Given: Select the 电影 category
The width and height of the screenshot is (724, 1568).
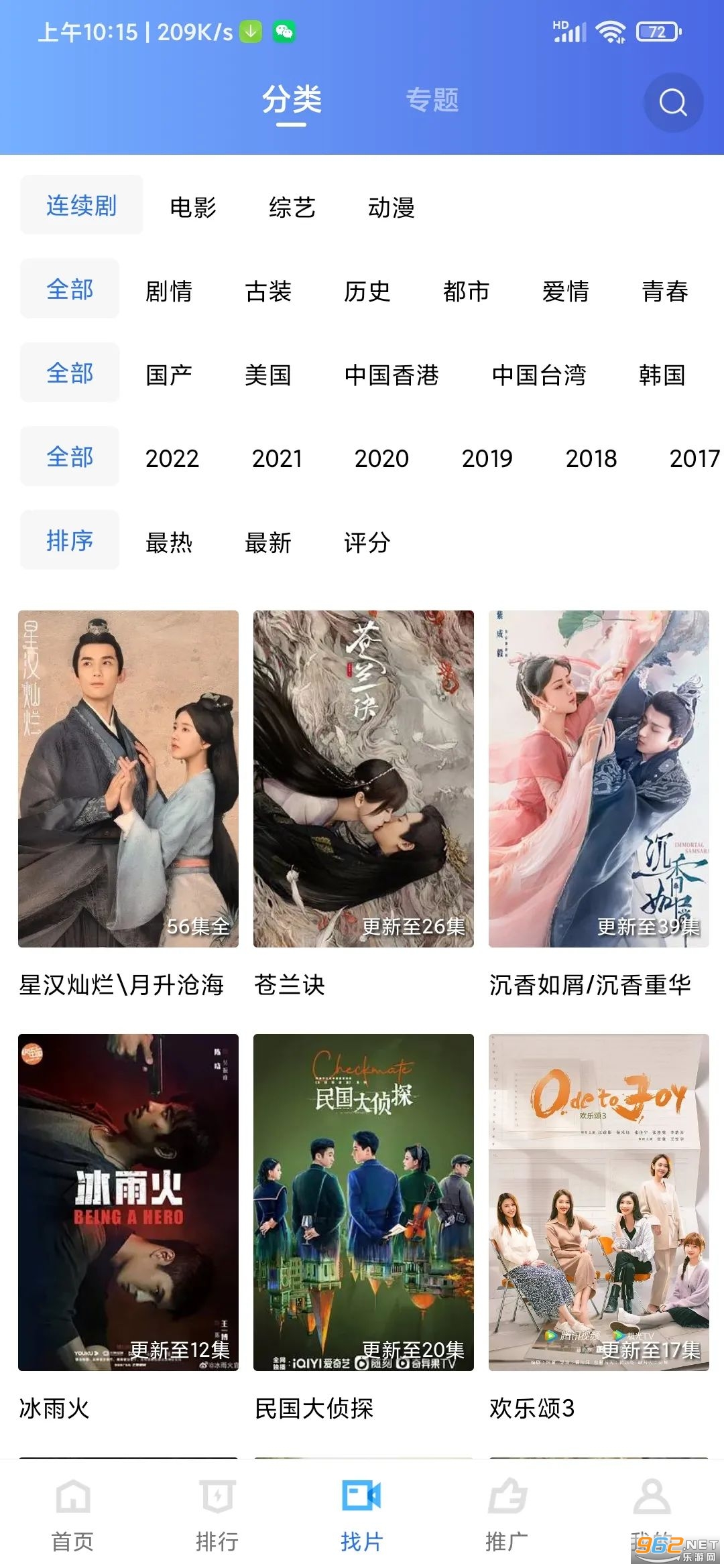Looking at the screenshot, I should tap(193, 207).
